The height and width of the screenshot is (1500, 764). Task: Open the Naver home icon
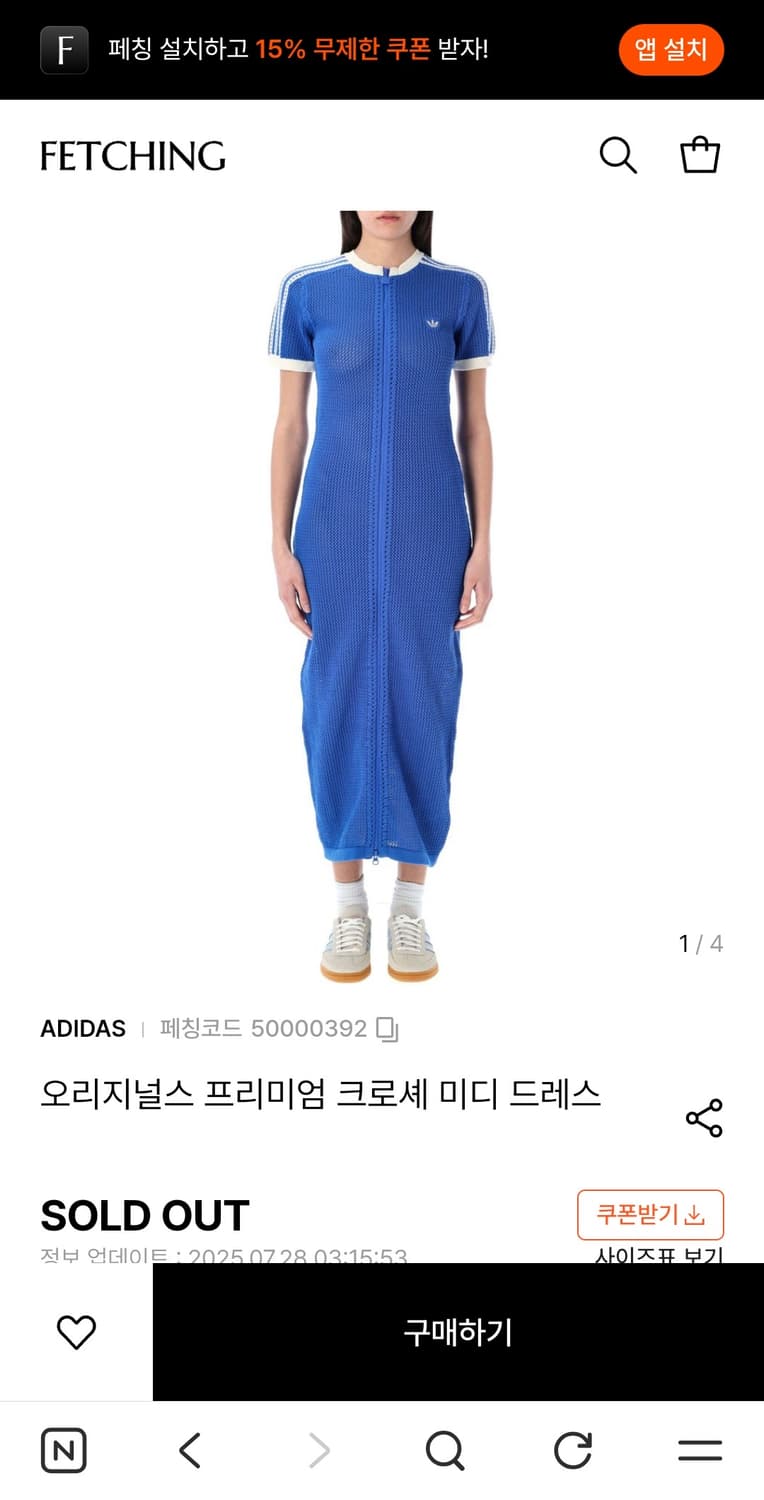tap(63, 1449)
